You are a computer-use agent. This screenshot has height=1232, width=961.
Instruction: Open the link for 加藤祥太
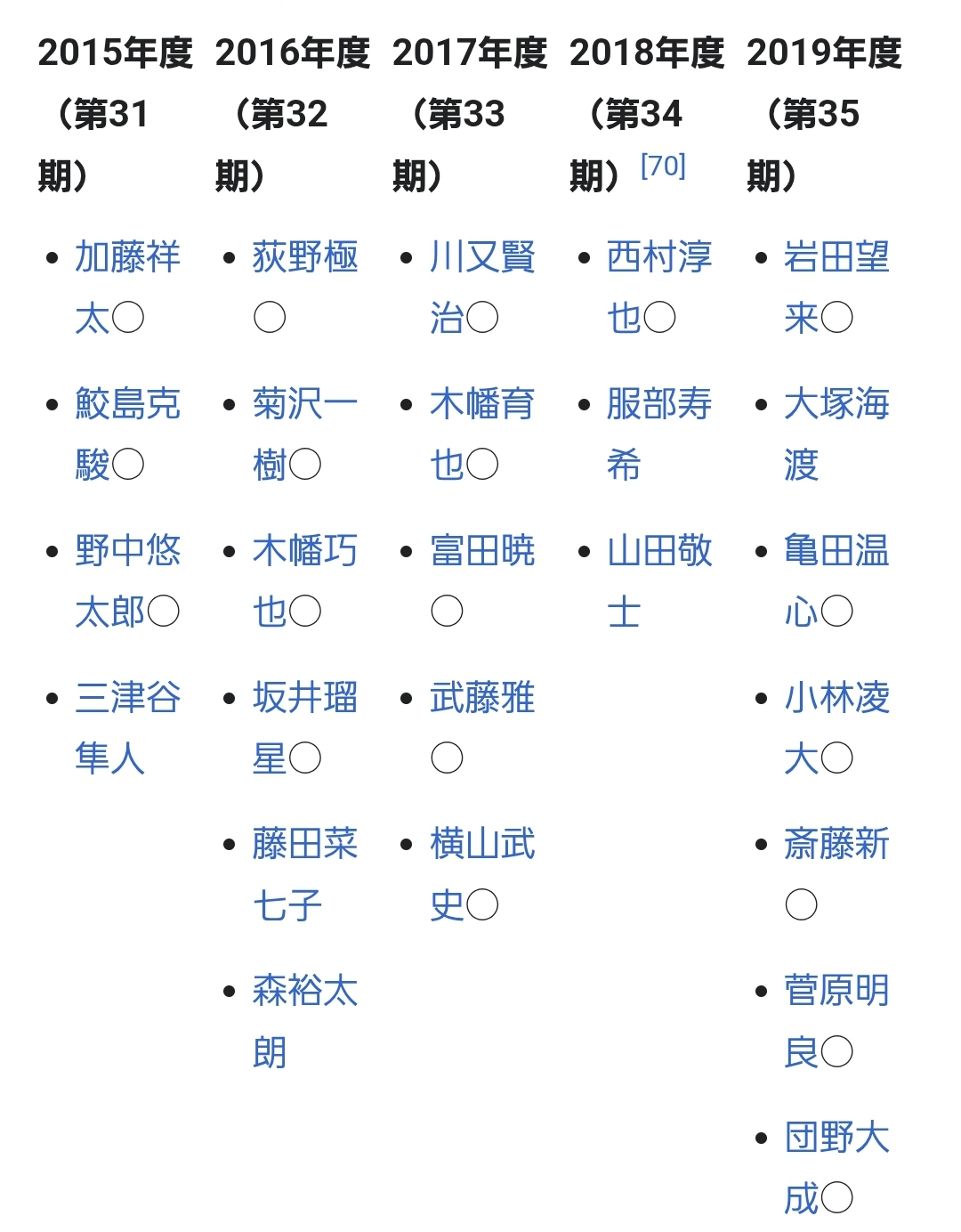click(x=127, y=257)
